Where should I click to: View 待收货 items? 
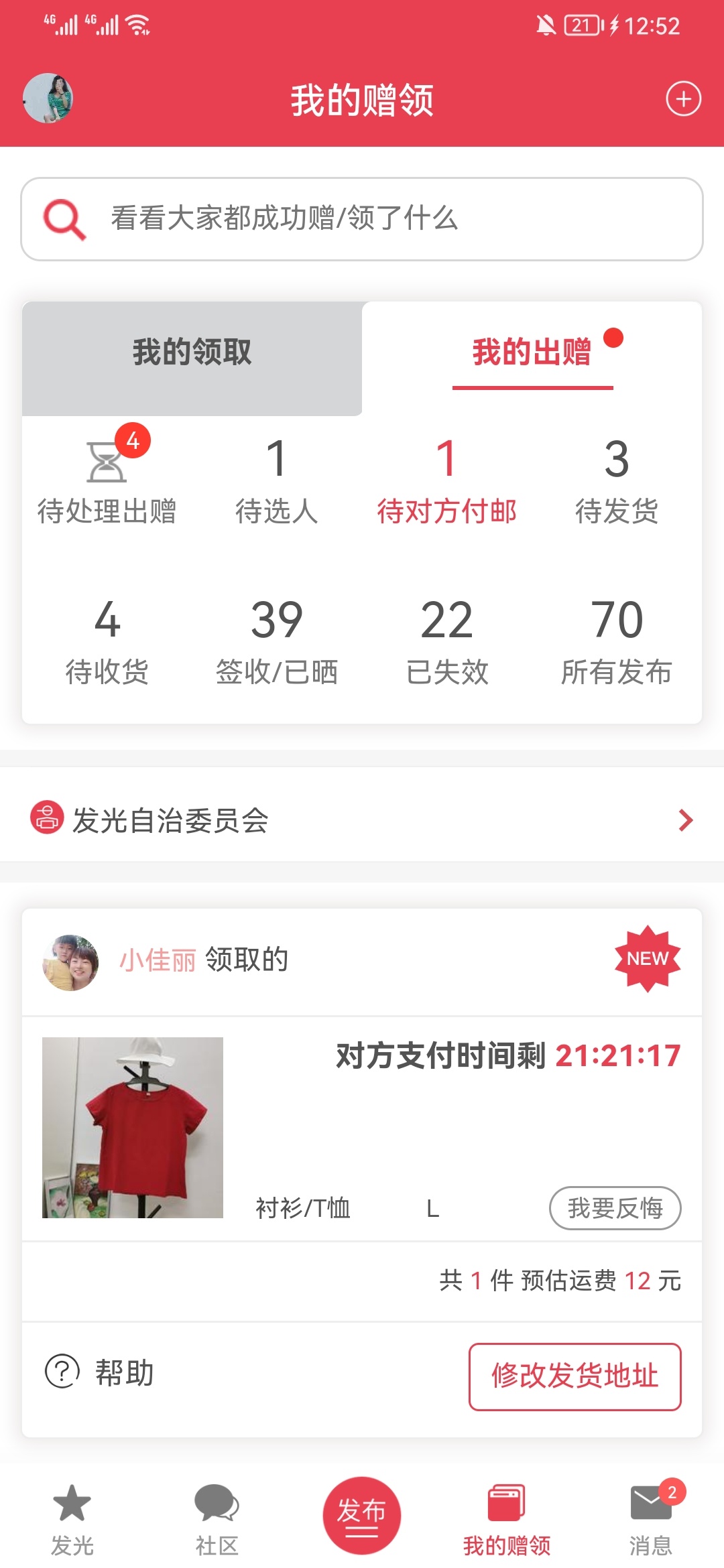coord(107,641)
